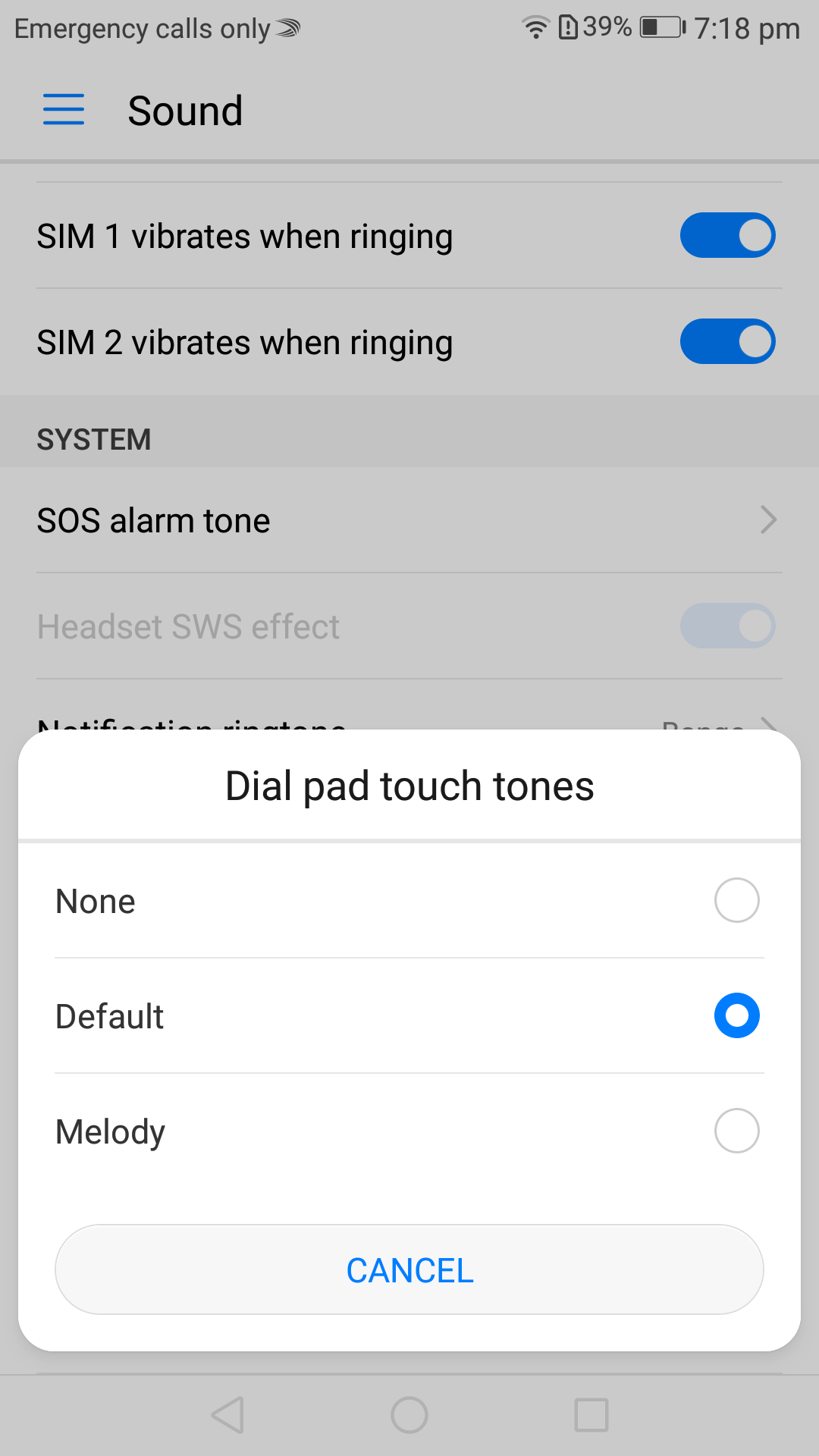Select None for dial pad touch tones
This screenshot has height=1456, width=819.
point(409,901)
